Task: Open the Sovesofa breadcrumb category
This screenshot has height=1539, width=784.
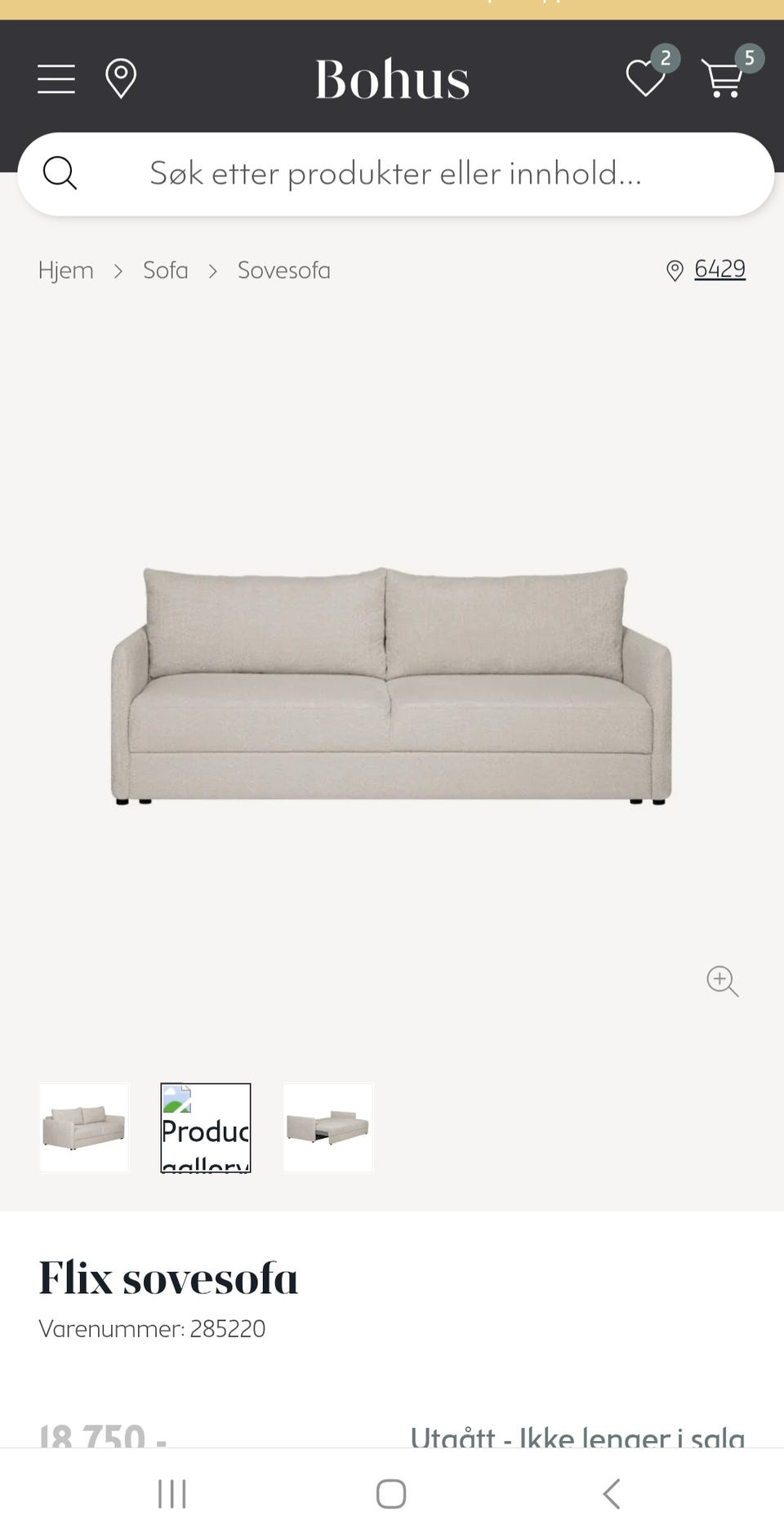Action: tap(284, 270)
